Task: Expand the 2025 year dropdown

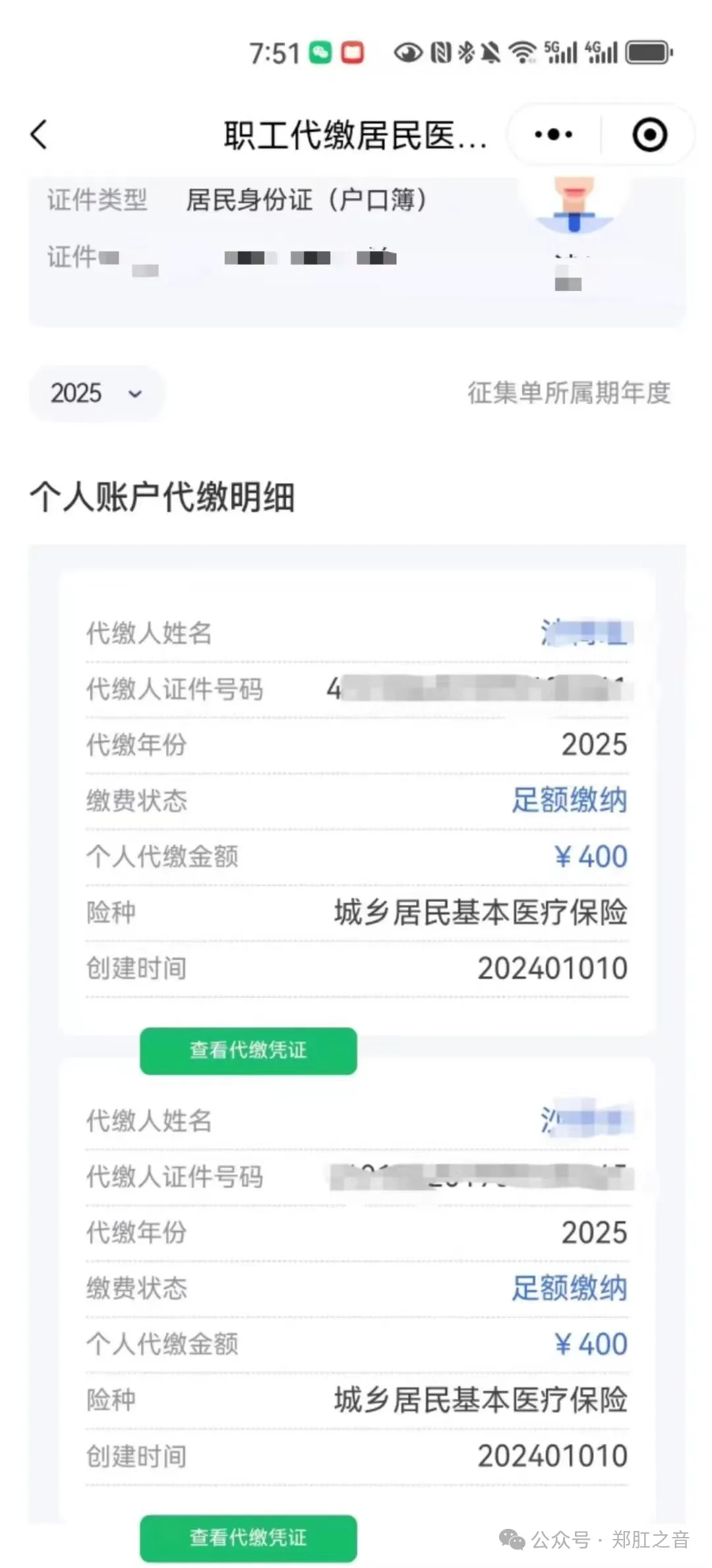Action: tap(96, 394)
